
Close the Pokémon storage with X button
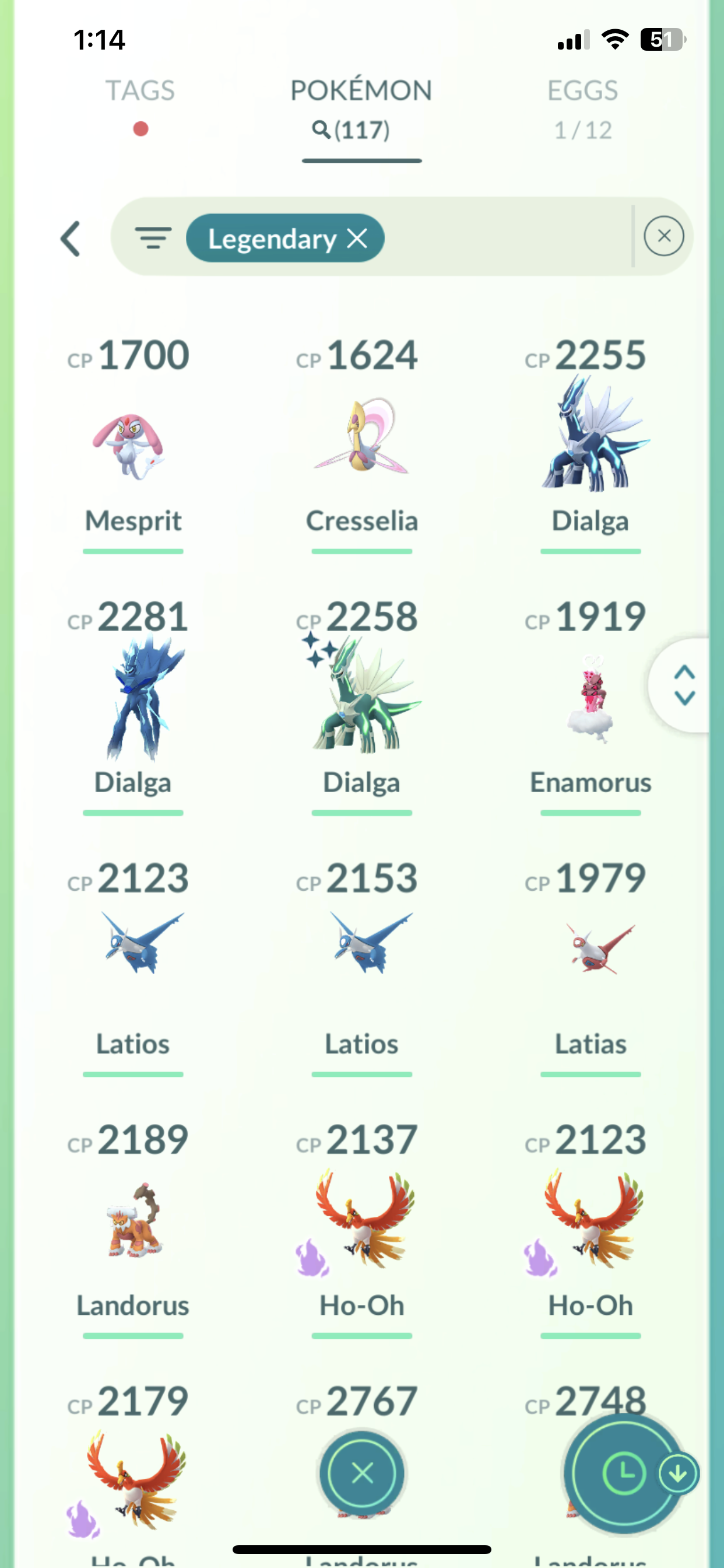[362, 1473]
